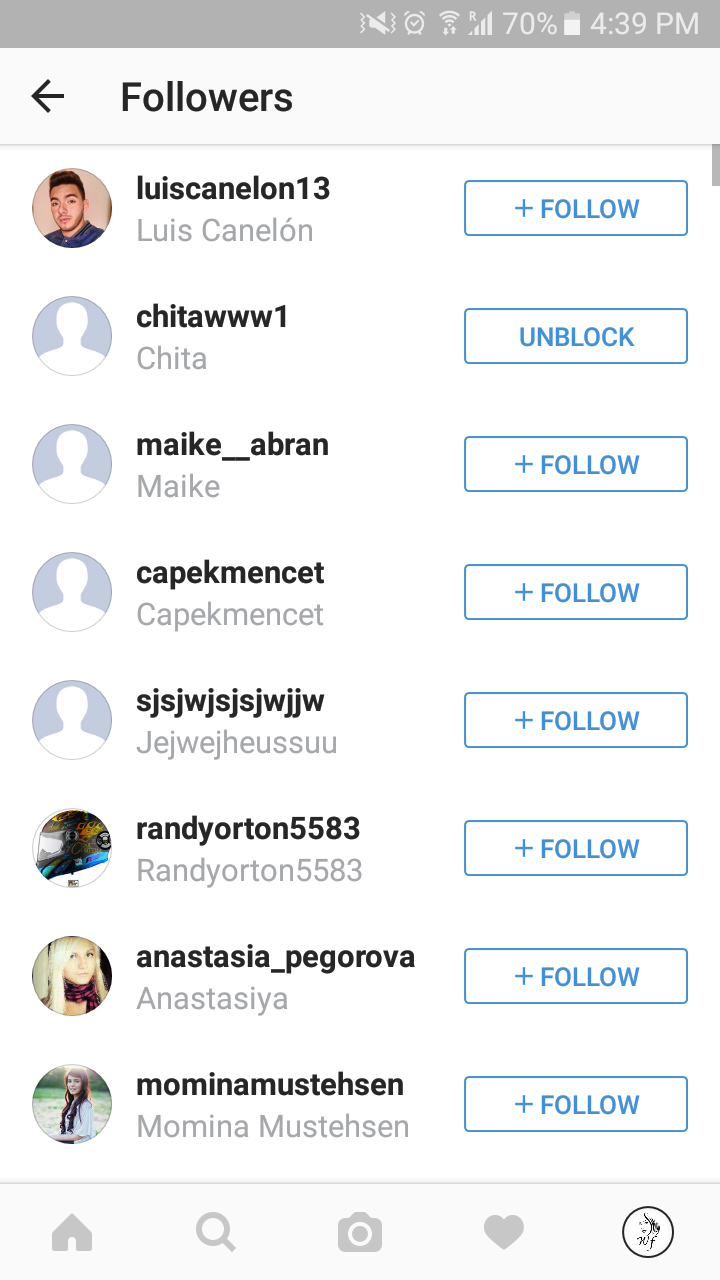The height and width of the screenshot is (1280, 720).
Task: Switch to the profile tab
Action: (x=648, y=1232)
